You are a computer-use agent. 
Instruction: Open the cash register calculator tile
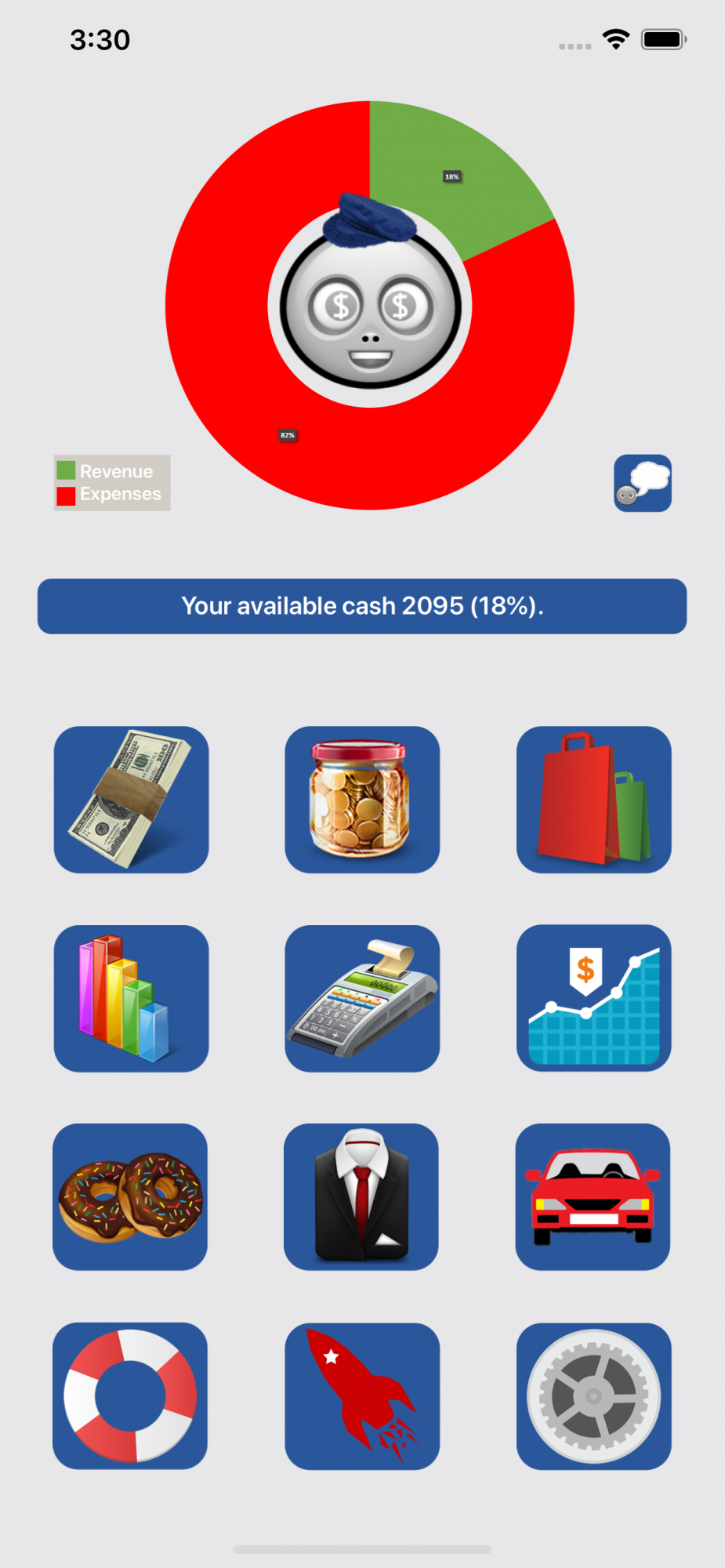(x=362, y=998)
